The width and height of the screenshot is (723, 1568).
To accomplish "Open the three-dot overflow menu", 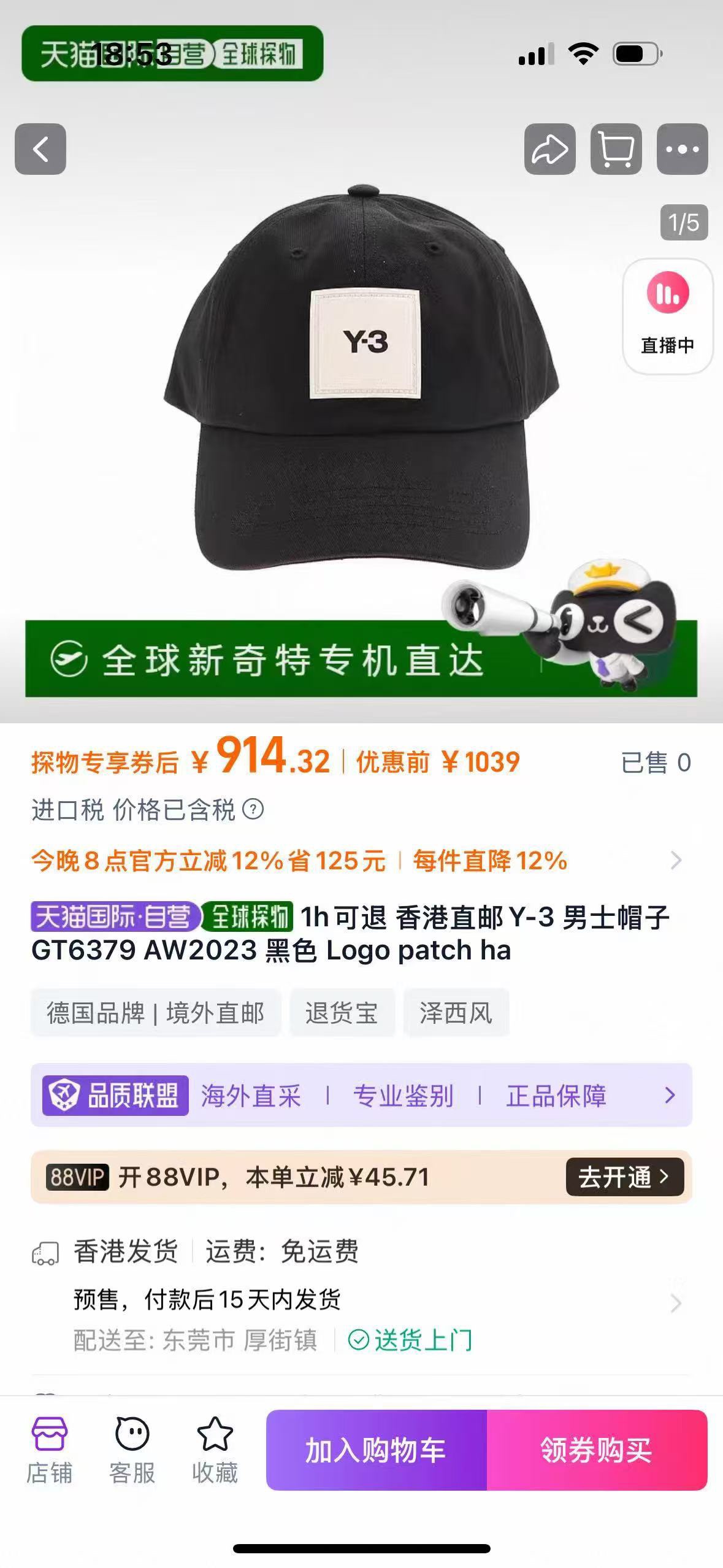I will [x=682, y=149].
